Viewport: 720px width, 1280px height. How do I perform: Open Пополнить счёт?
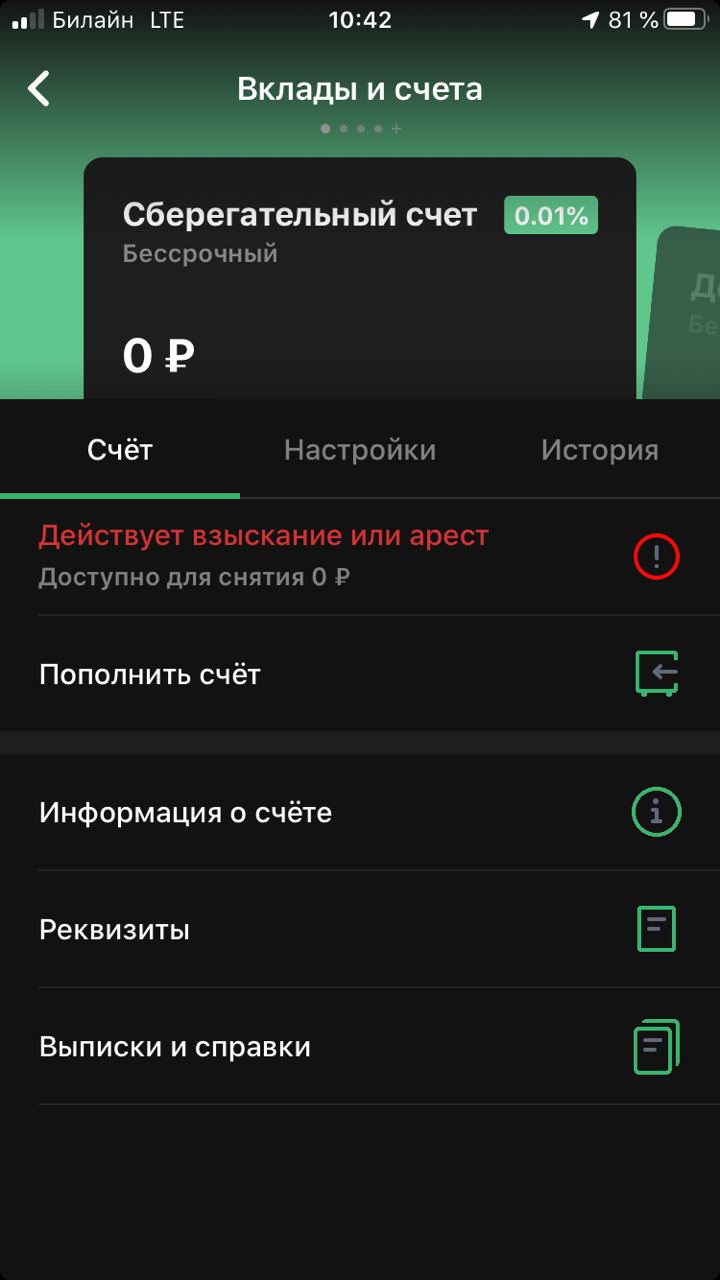[360, 674]
